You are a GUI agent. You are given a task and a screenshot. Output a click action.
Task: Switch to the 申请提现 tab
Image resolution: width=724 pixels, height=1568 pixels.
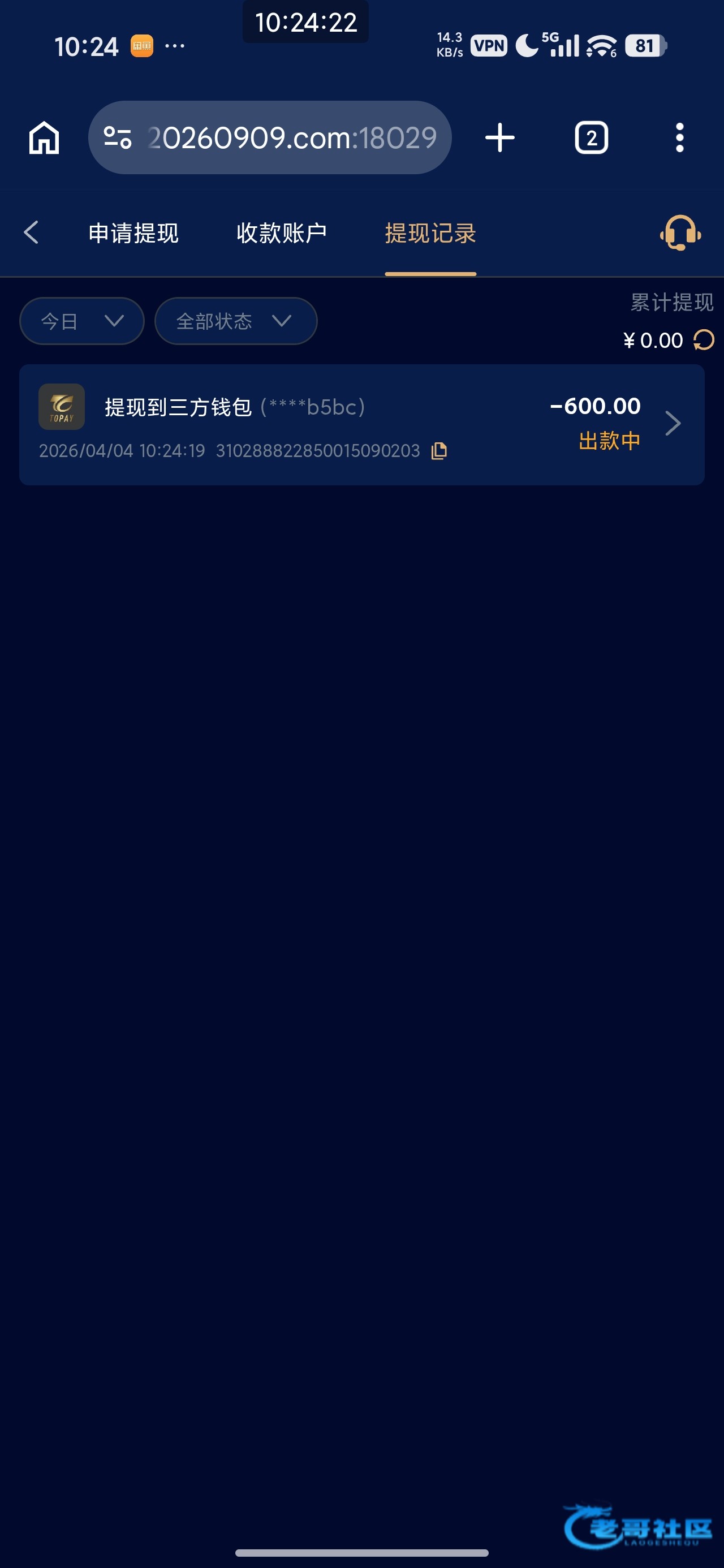pos(133,233)
